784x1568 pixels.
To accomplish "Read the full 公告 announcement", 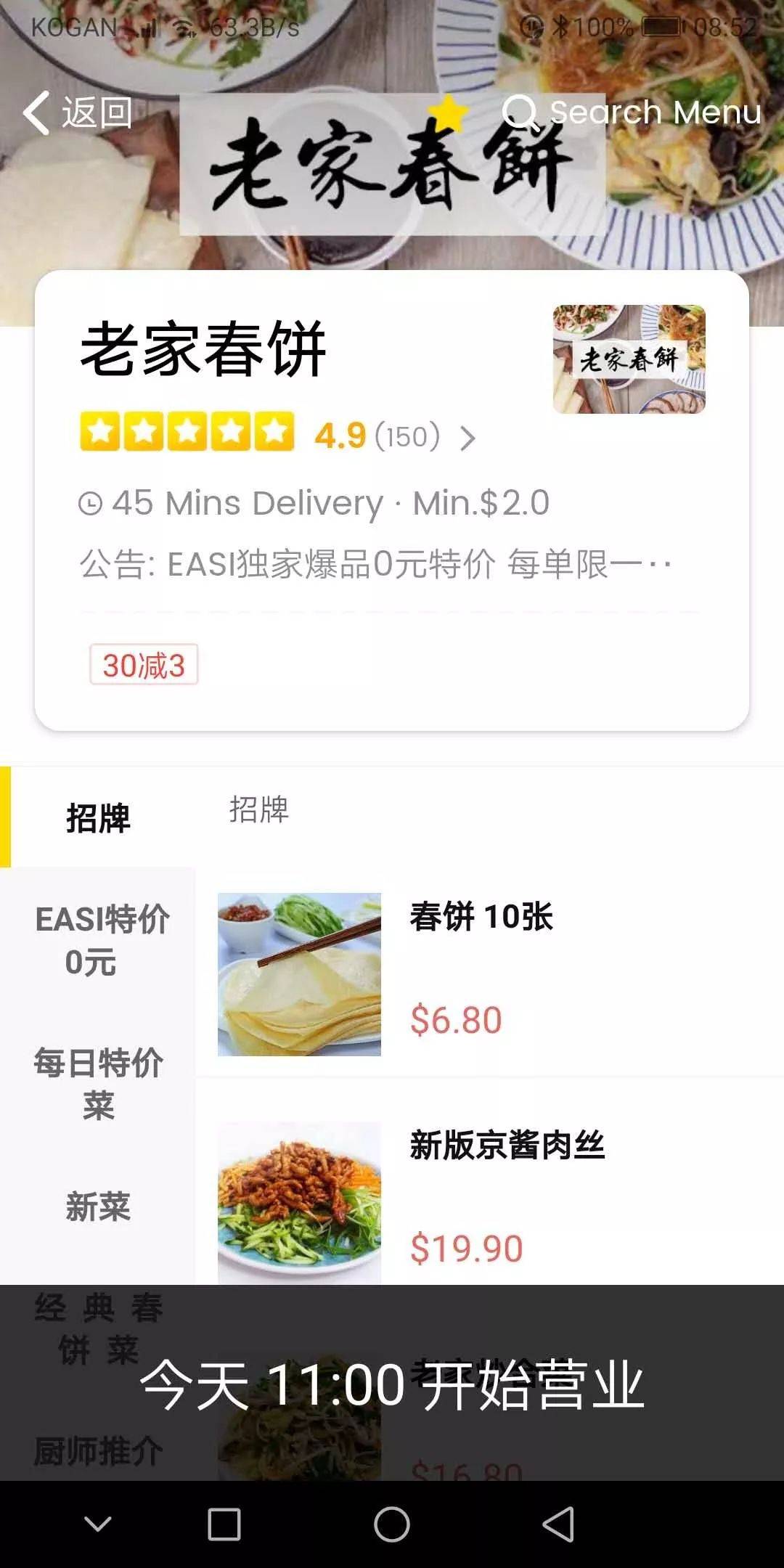I will 376,564.
